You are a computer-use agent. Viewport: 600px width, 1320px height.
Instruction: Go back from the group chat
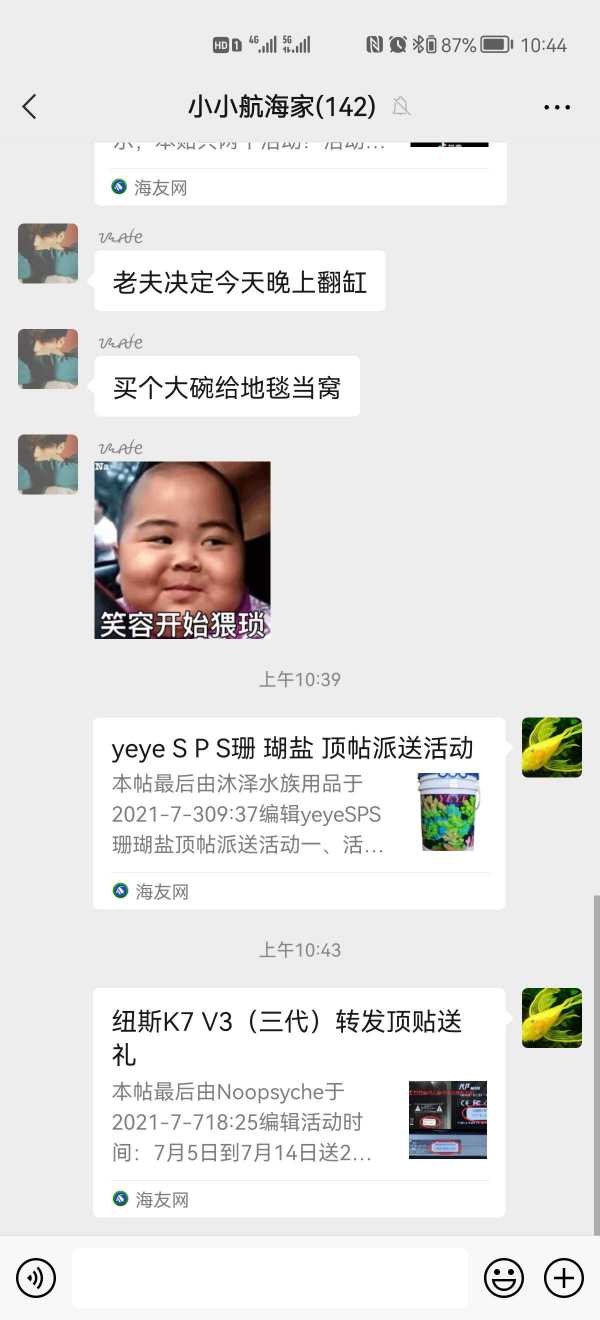point(29,106)
